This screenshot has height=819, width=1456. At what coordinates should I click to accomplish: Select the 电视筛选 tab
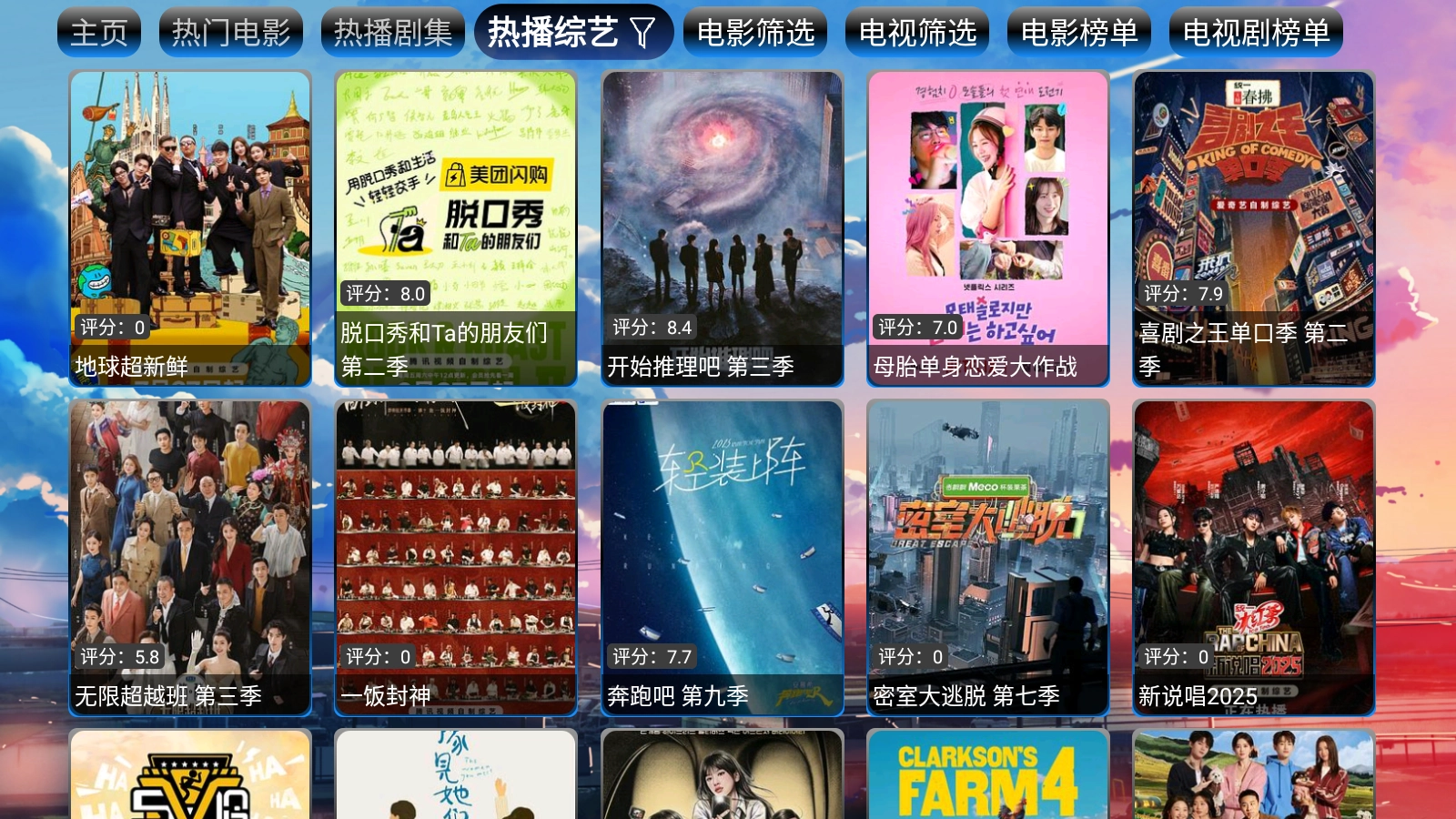917,33
